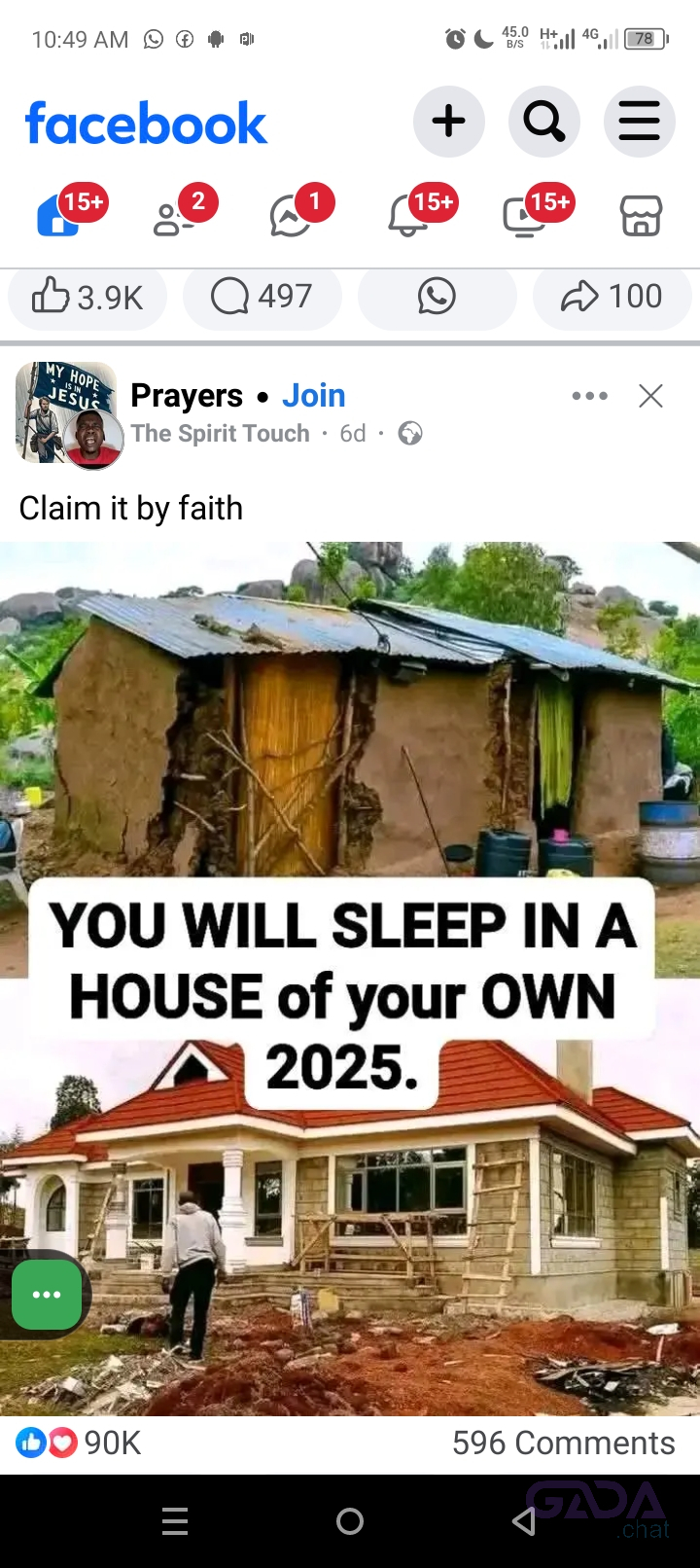The image size is (700, 1568).
Task: Switch to the Video tab
Action: (x=525, y=216)
